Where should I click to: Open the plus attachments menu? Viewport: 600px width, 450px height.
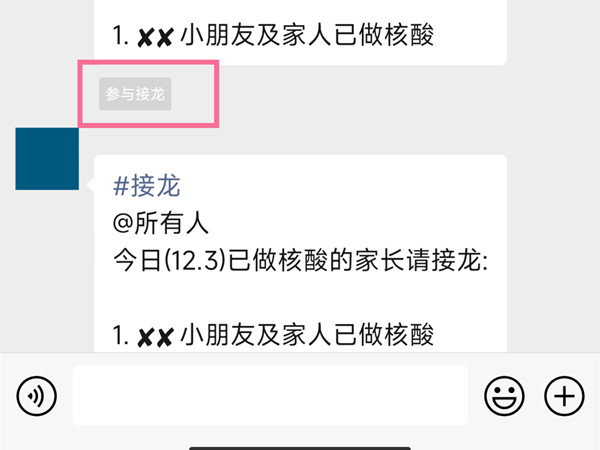563,397
